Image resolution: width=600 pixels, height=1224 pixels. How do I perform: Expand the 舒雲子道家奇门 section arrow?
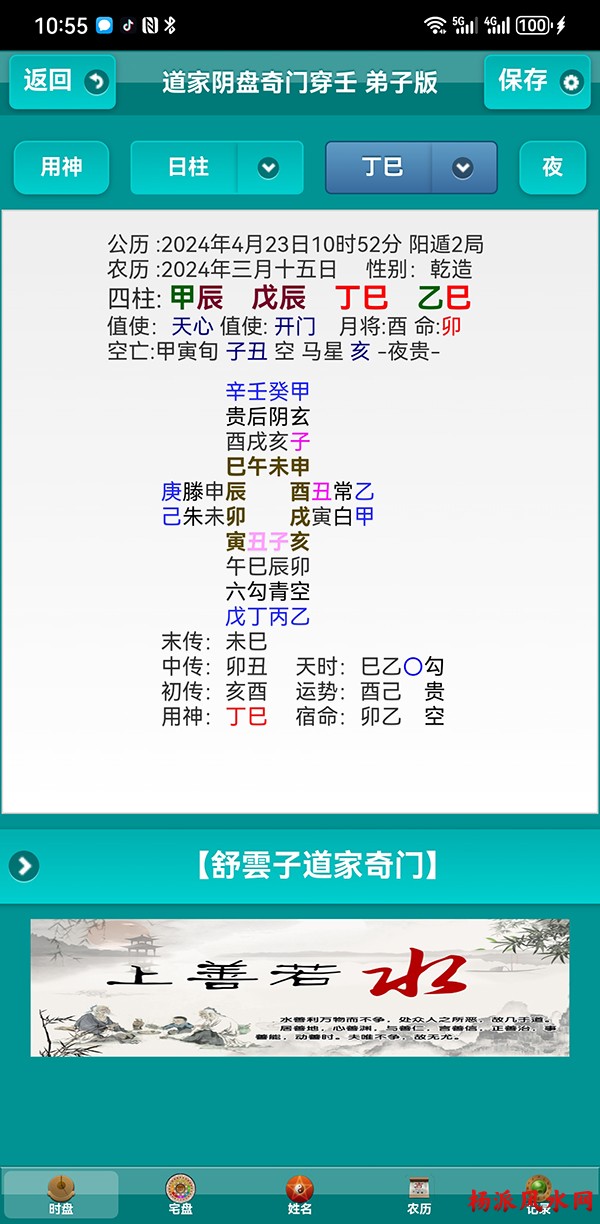[26, 865]
